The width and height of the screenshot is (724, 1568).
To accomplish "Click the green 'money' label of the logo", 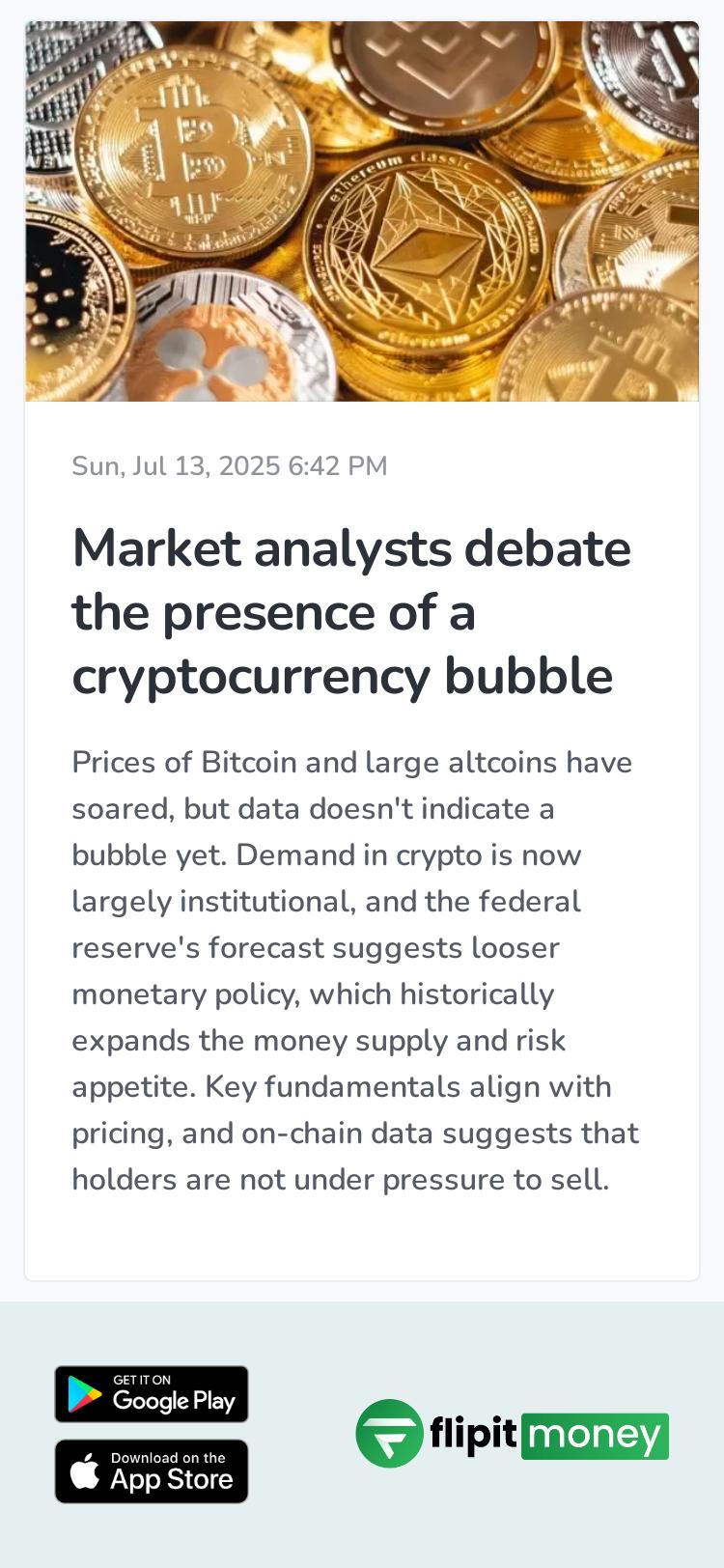I will (x=593, y=1435).
